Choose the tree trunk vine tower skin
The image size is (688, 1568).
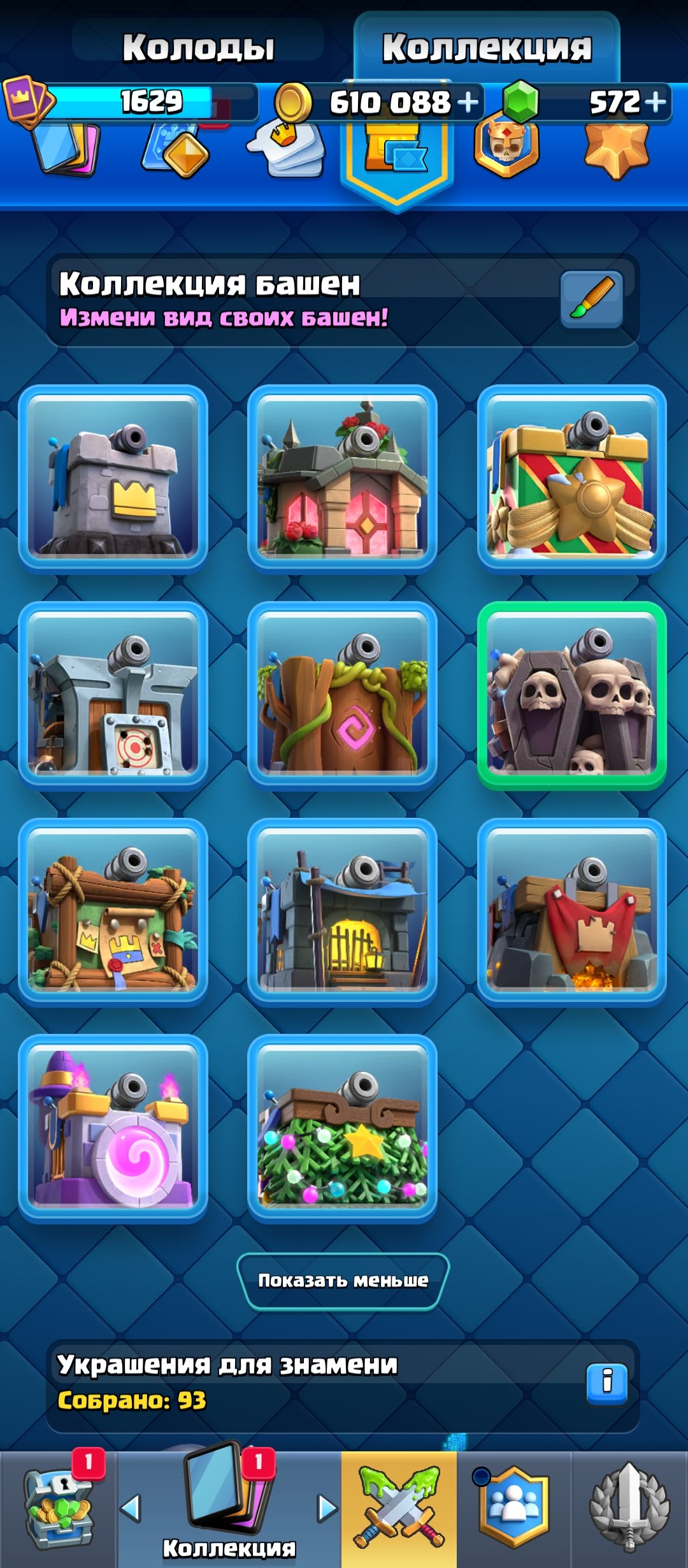pos(343,693)
